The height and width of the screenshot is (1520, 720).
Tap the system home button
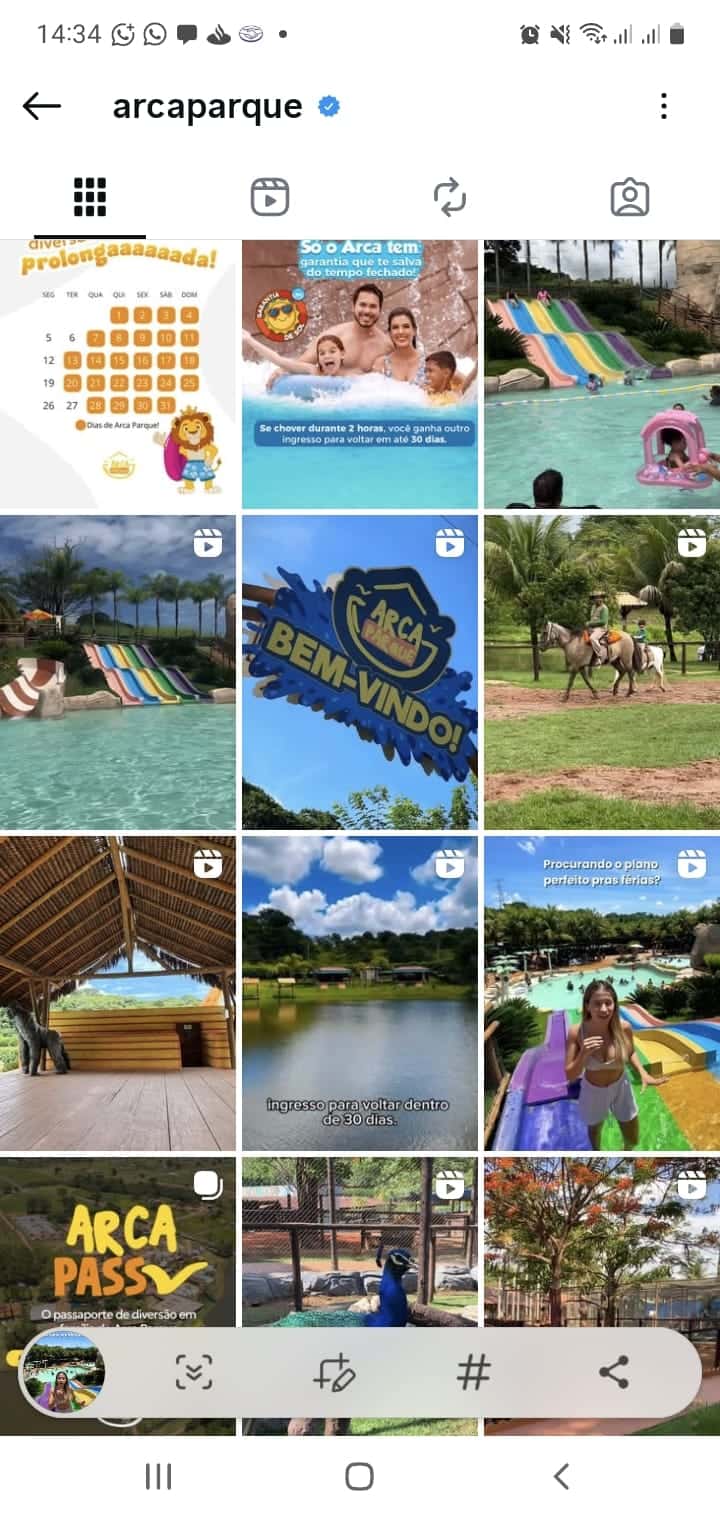pos(359,1476)
